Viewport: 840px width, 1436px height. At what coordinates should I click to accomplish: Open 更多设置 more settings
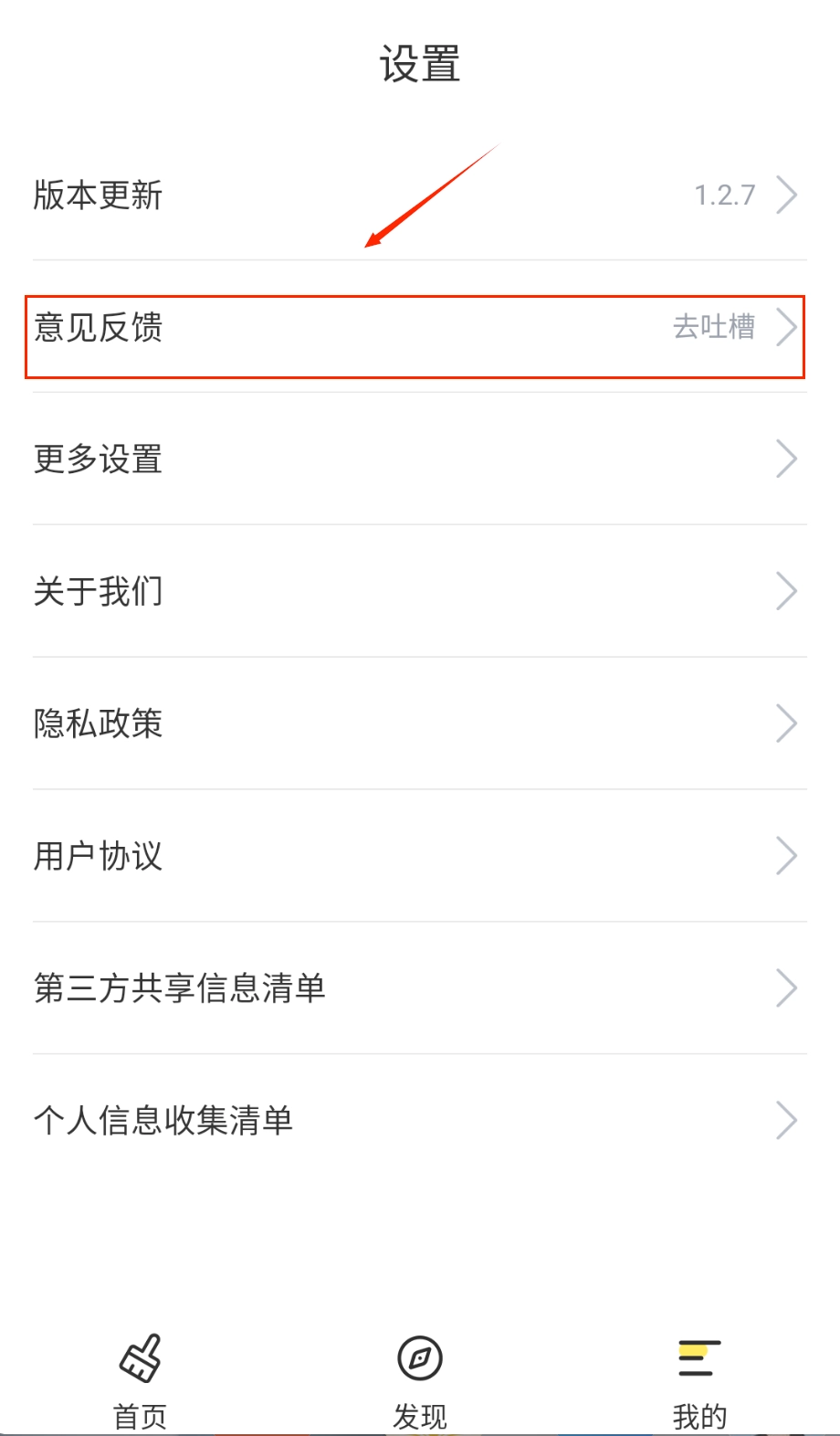coord(419,459)
